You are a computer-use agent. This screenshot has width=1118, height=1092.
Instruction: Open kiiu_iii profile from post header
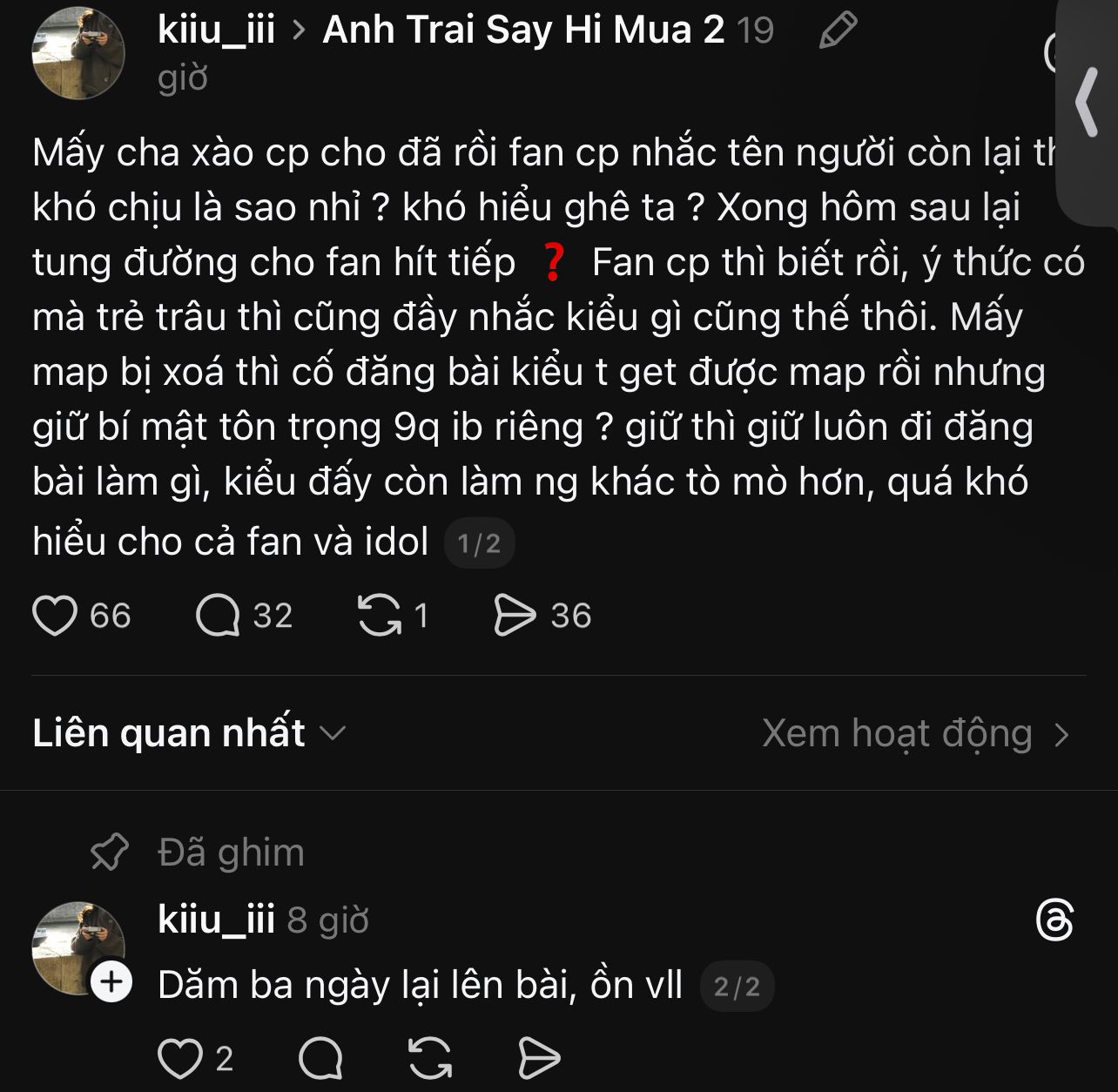(x=216, y=30)
